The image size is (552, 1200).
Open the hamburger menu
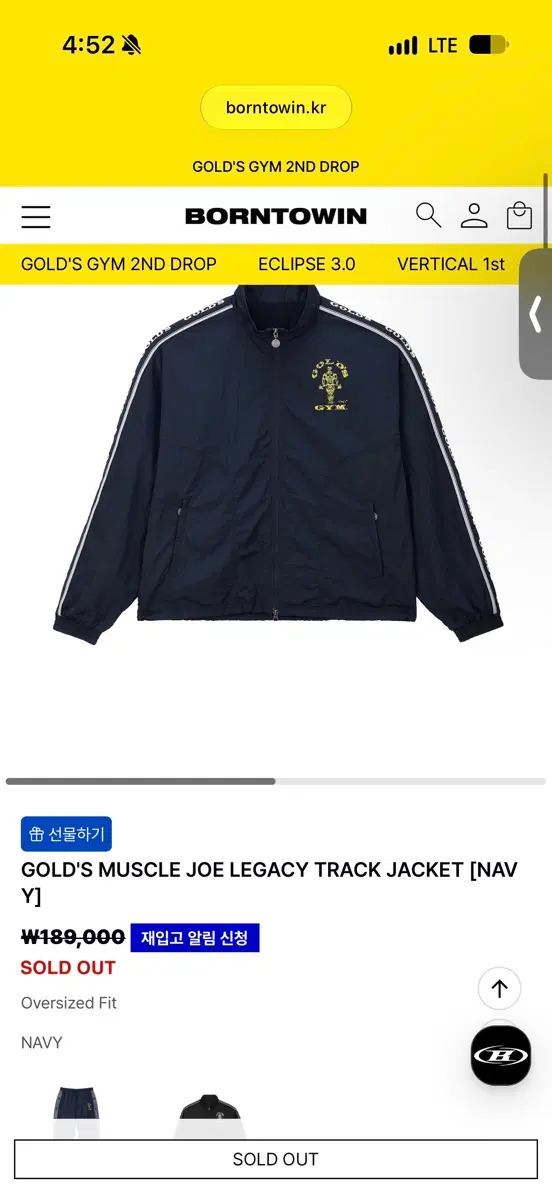coord(36,217)
